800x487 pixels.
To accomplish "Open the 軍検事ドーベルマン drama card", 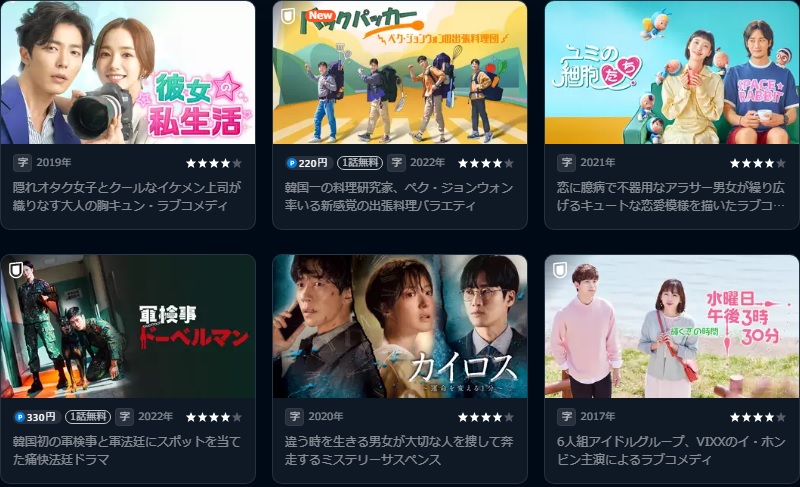I will [128, 328].
